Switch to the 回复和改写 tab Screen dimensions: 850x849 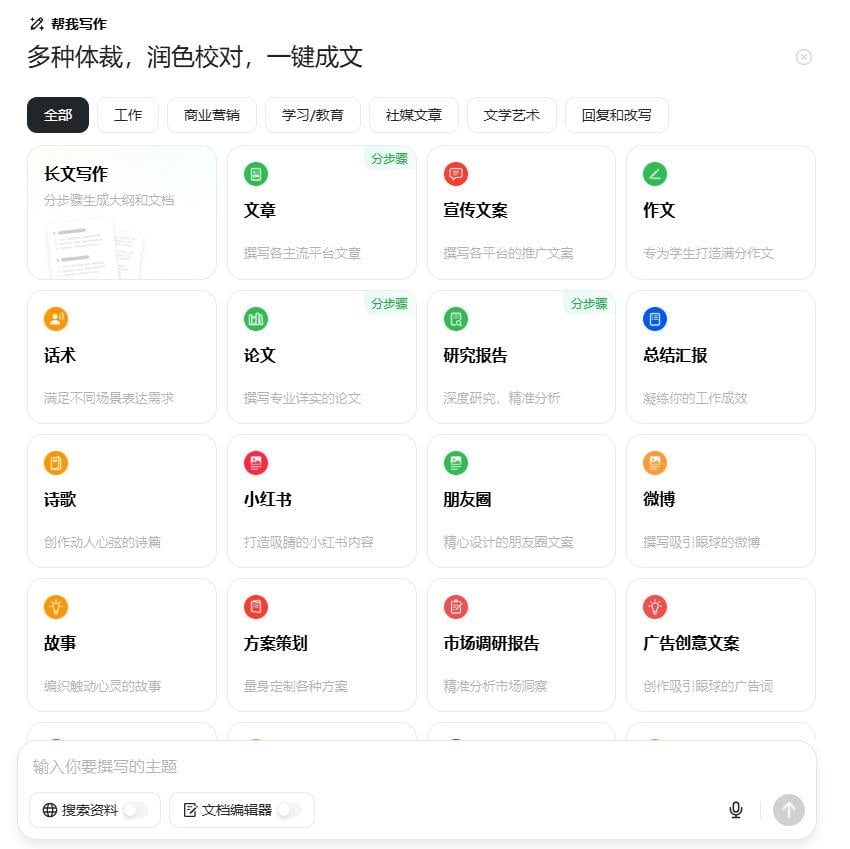tap(616, 115)
